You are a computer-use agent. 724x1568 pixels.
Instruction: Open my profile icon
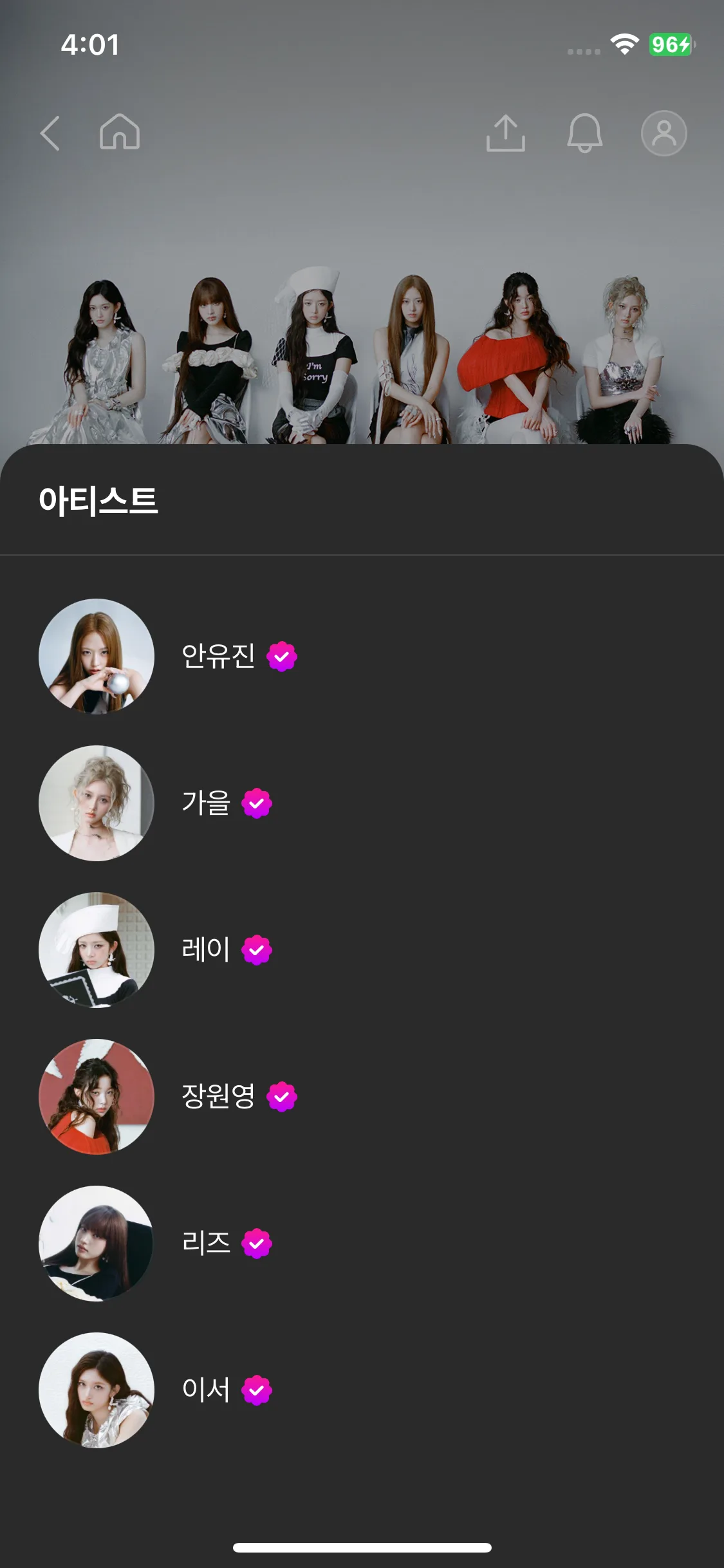664,133
